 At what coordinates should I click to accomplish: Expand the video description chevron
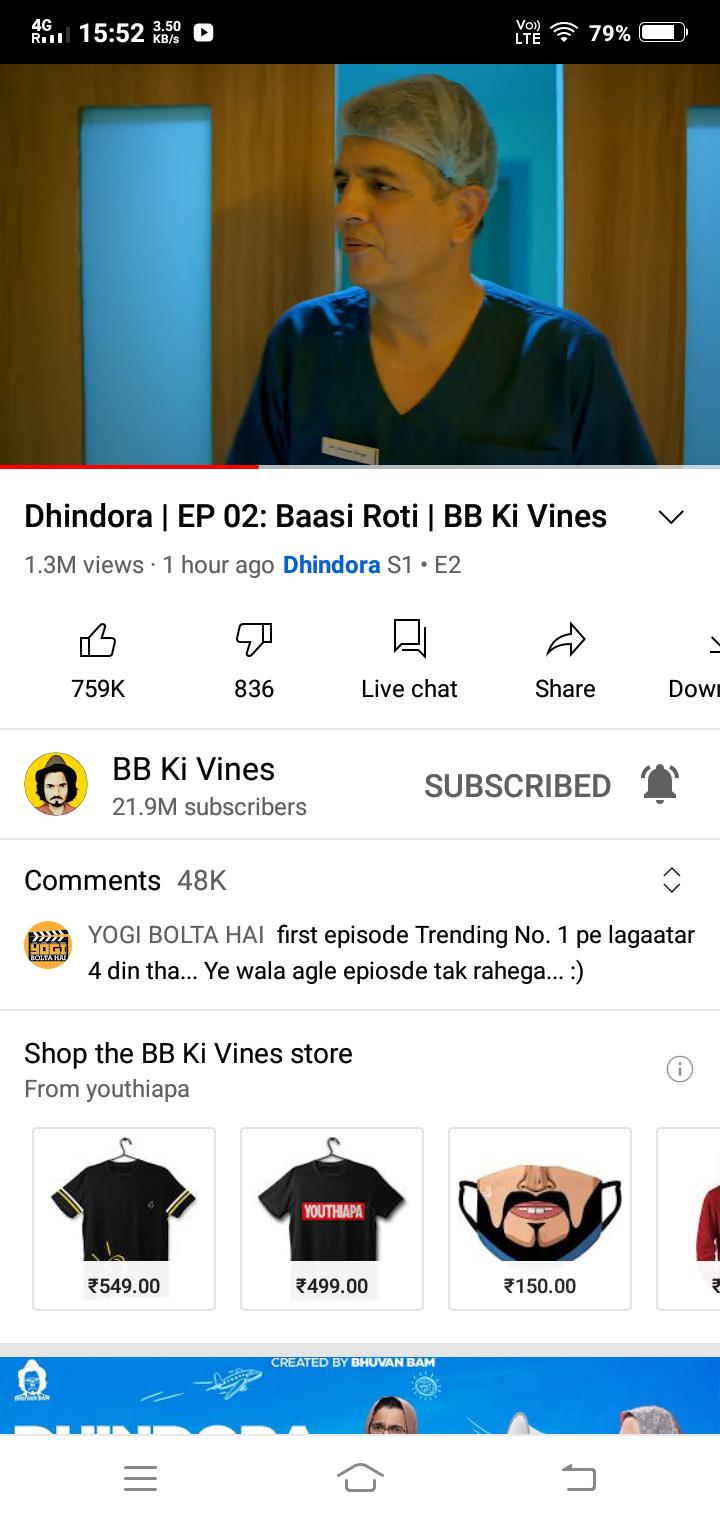point(671,517)
